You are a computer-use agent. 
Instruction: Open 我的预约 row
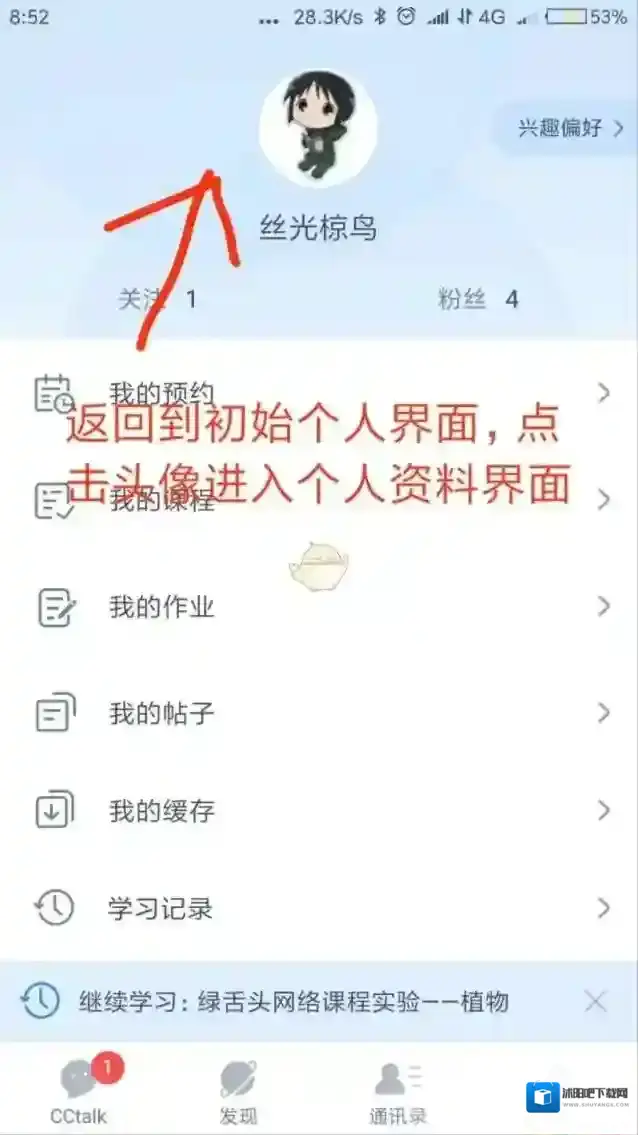(x=319, y=393)
